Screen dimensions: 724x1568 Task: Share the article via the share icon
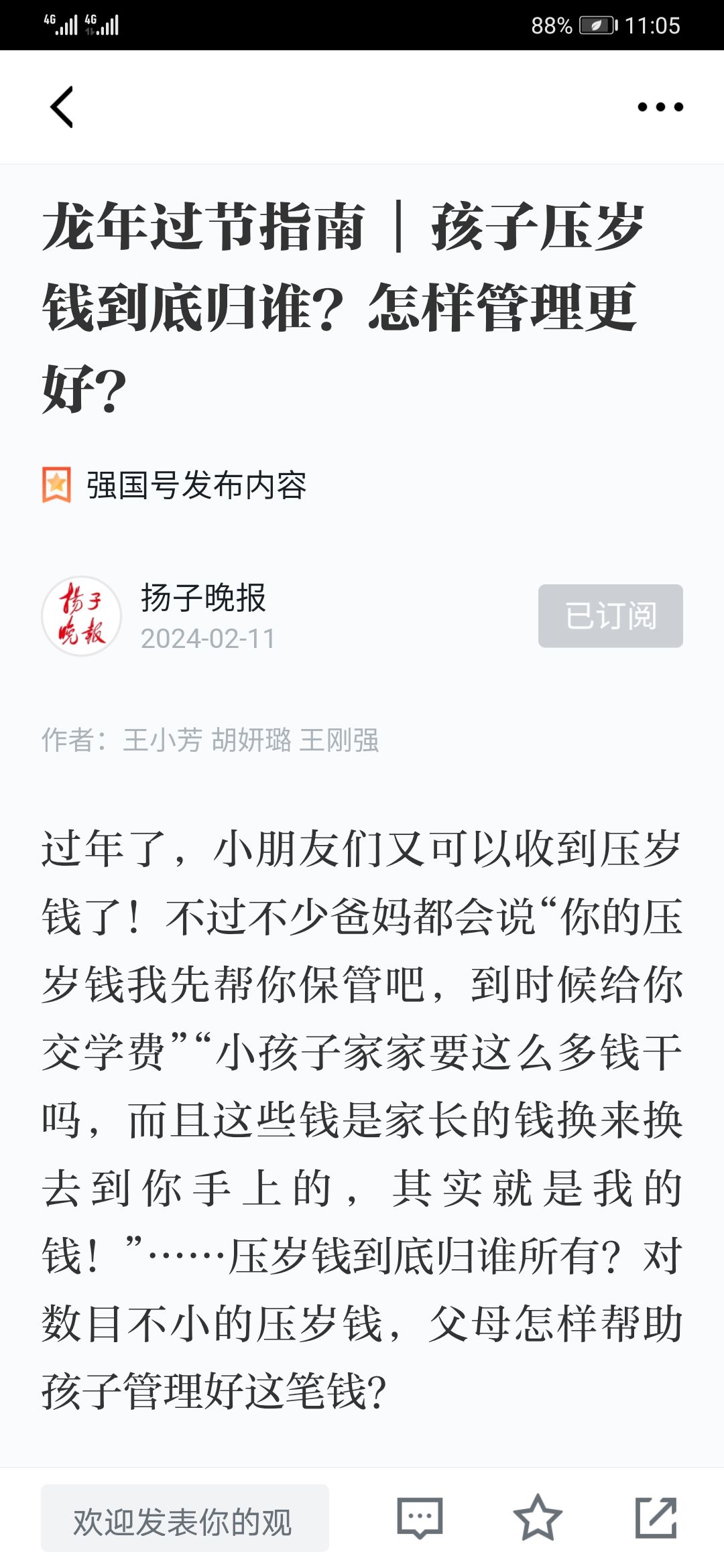(656, 1517)
